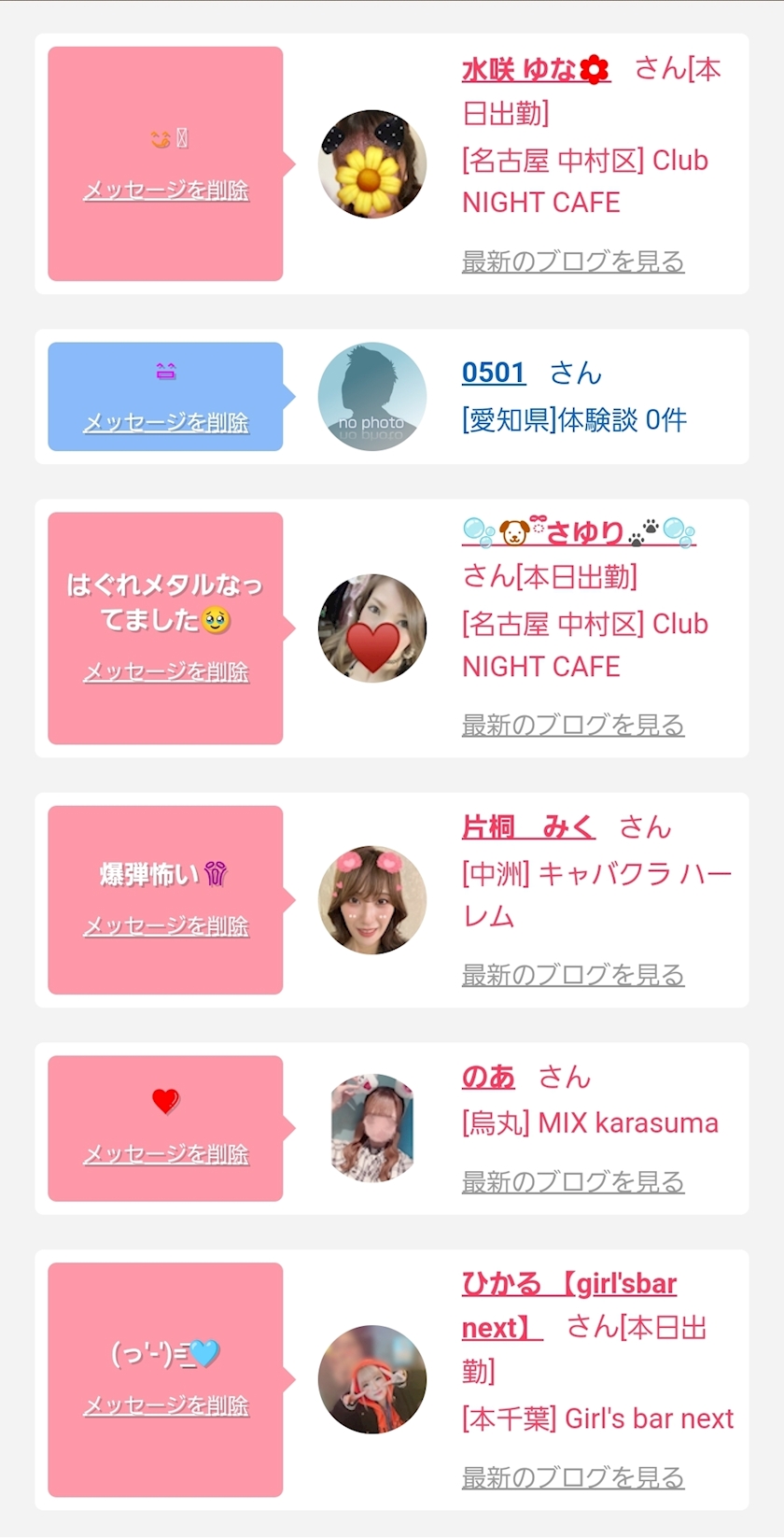Screen dimensions: 784x1538
Task: View ひかる's latest blog
Action: click(x=572, y=1478)
